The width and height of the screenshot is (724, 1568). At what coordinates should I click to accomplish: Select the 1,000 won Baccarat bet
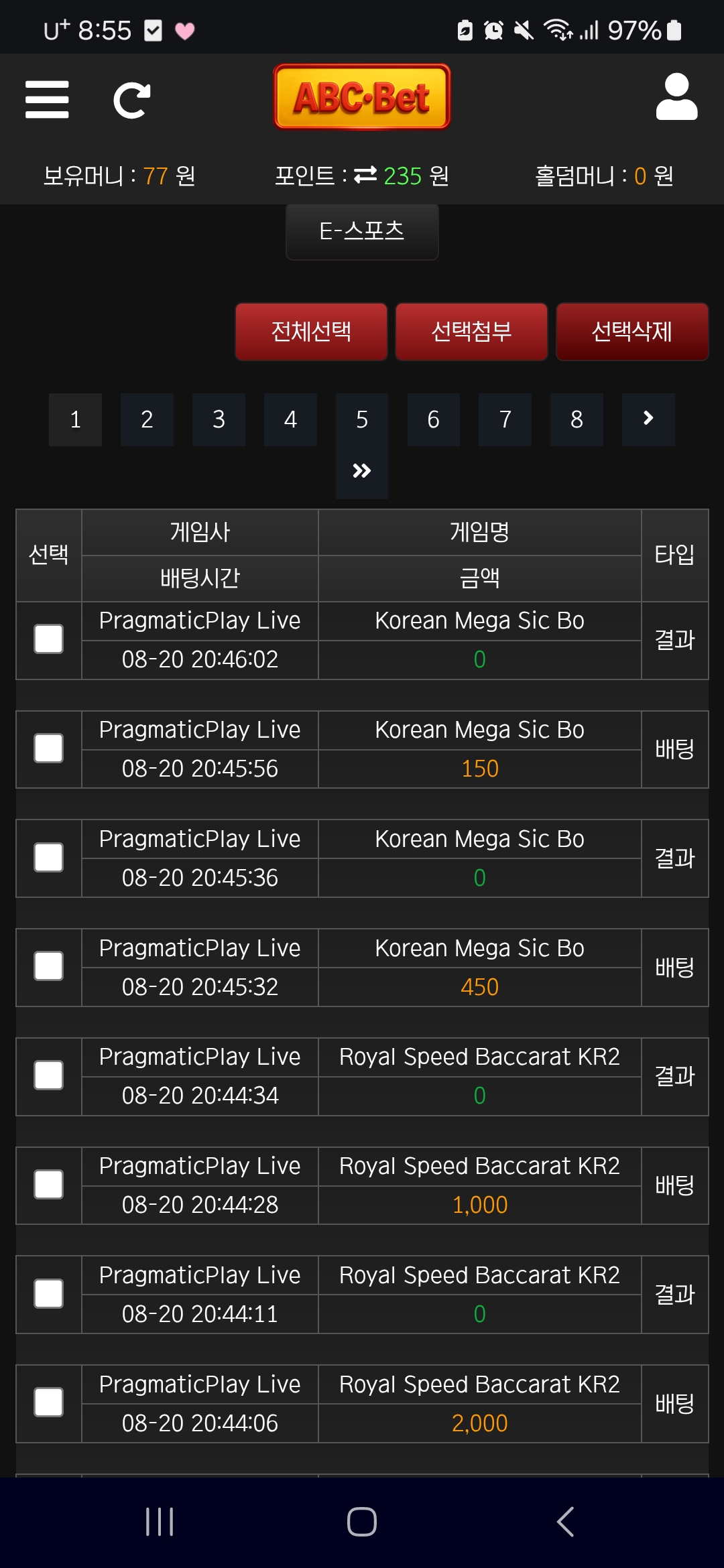point(49,1185)
